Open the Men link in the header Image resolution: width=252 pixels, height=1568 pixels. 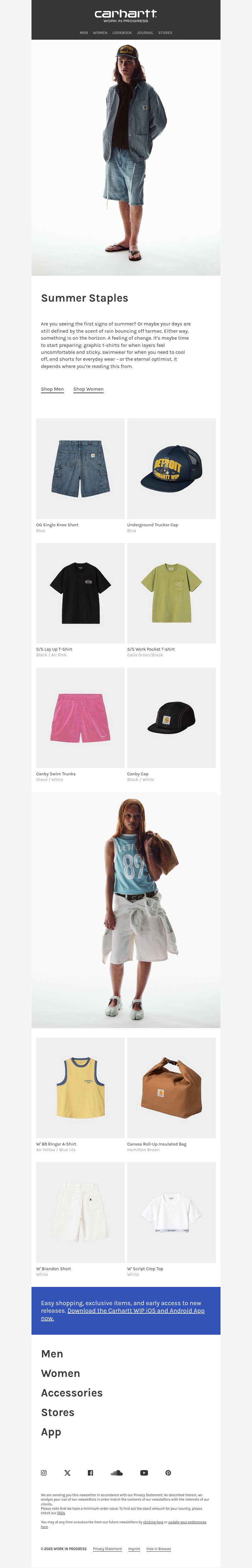tap(83, 33)
